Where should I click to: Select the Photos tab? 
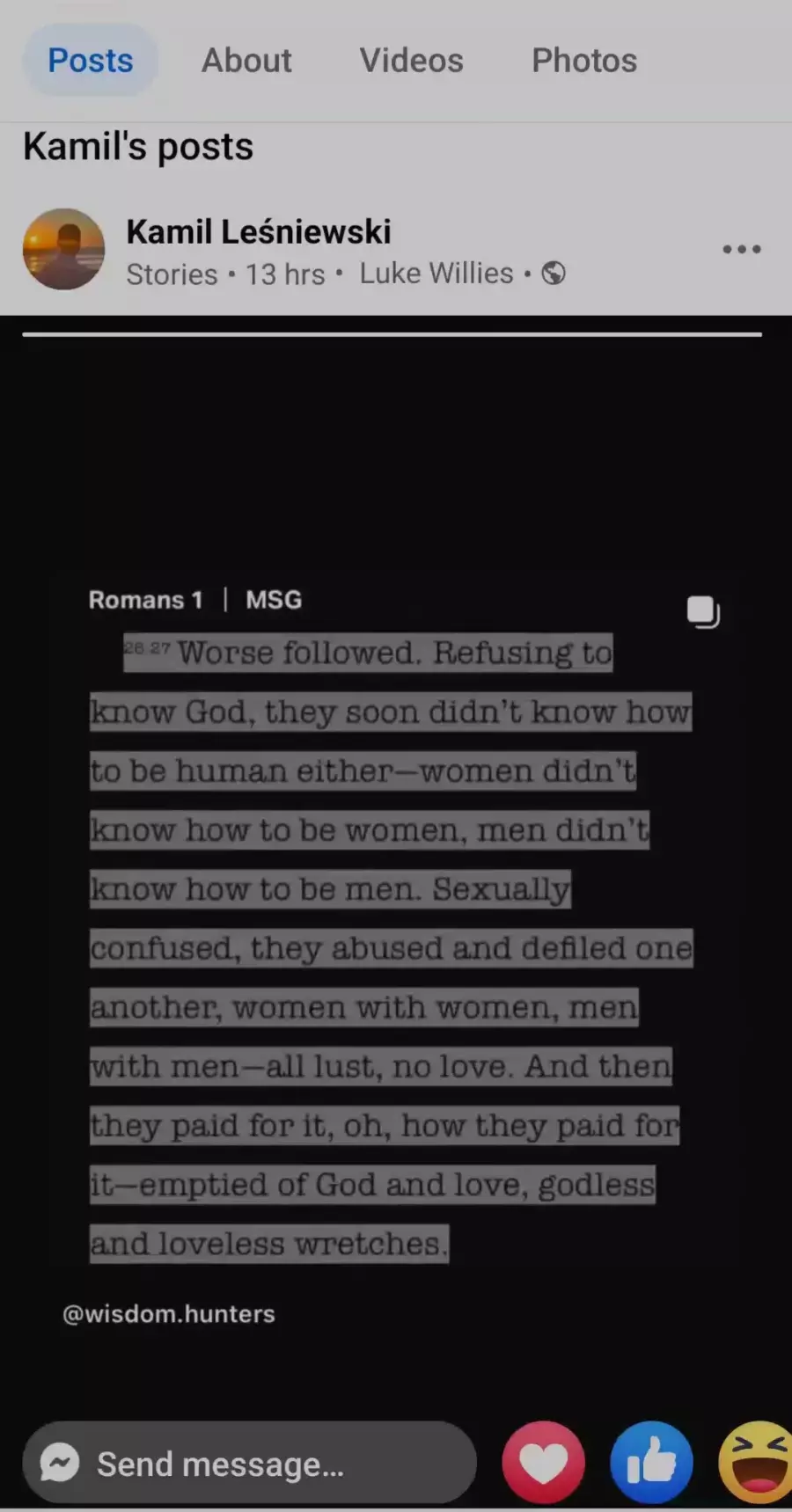click(584, 61)
